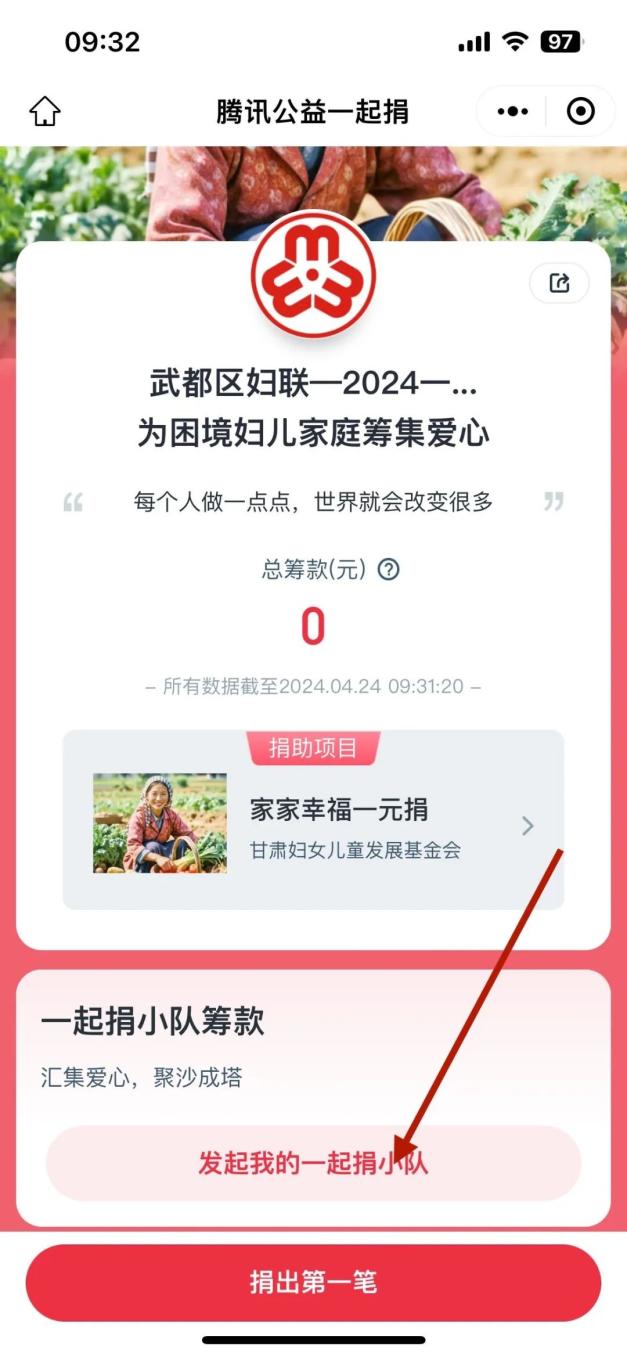Image resolution: width=627 pixels, height=1357 pixels.
Task: Go to the mini program home icon
Action: pyautogui.click(x=45, y=111)
